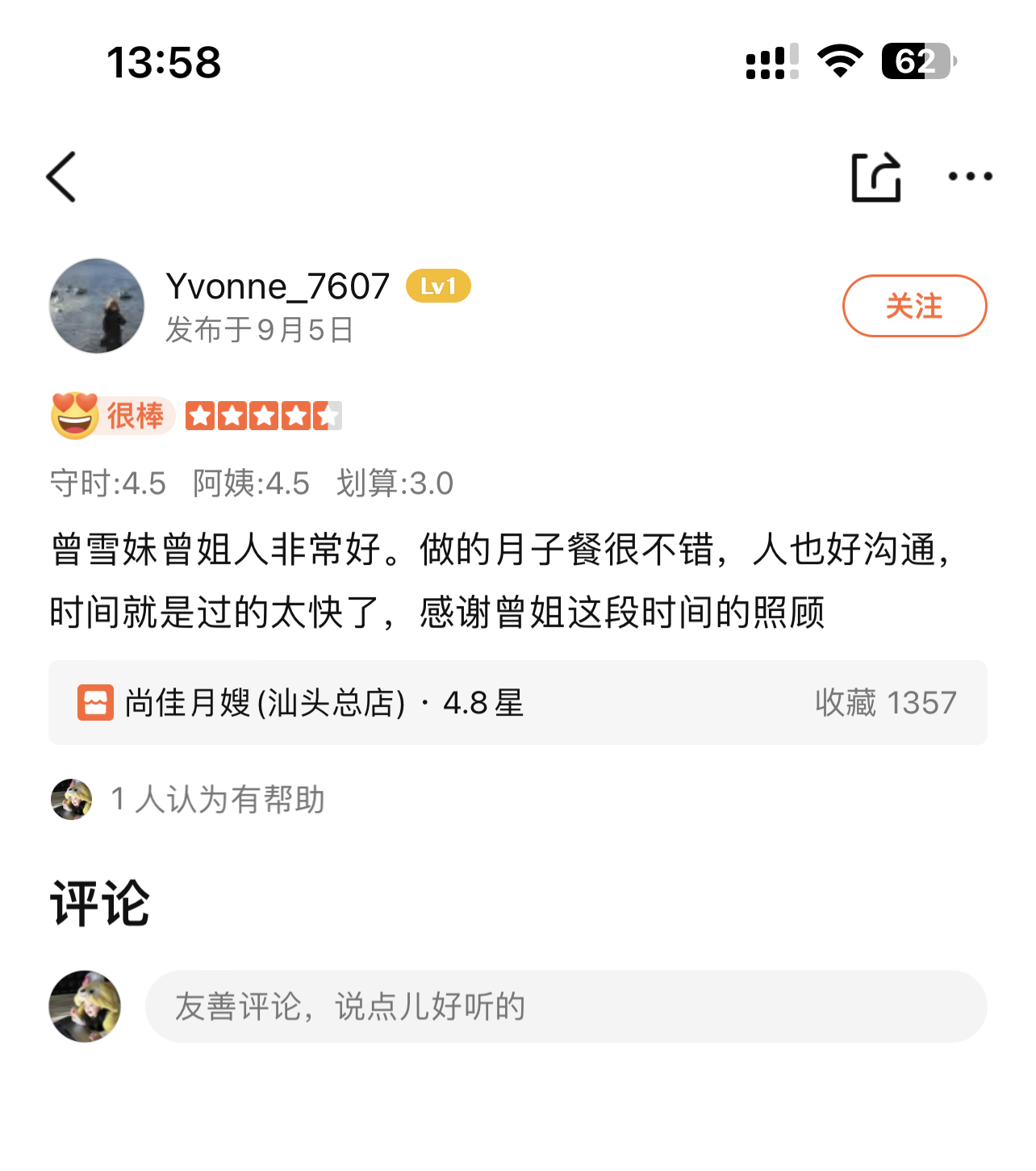1036x1171 pixels.
Task: Open Yvonne_7607's profile avatar
Action: pos(97,306)
